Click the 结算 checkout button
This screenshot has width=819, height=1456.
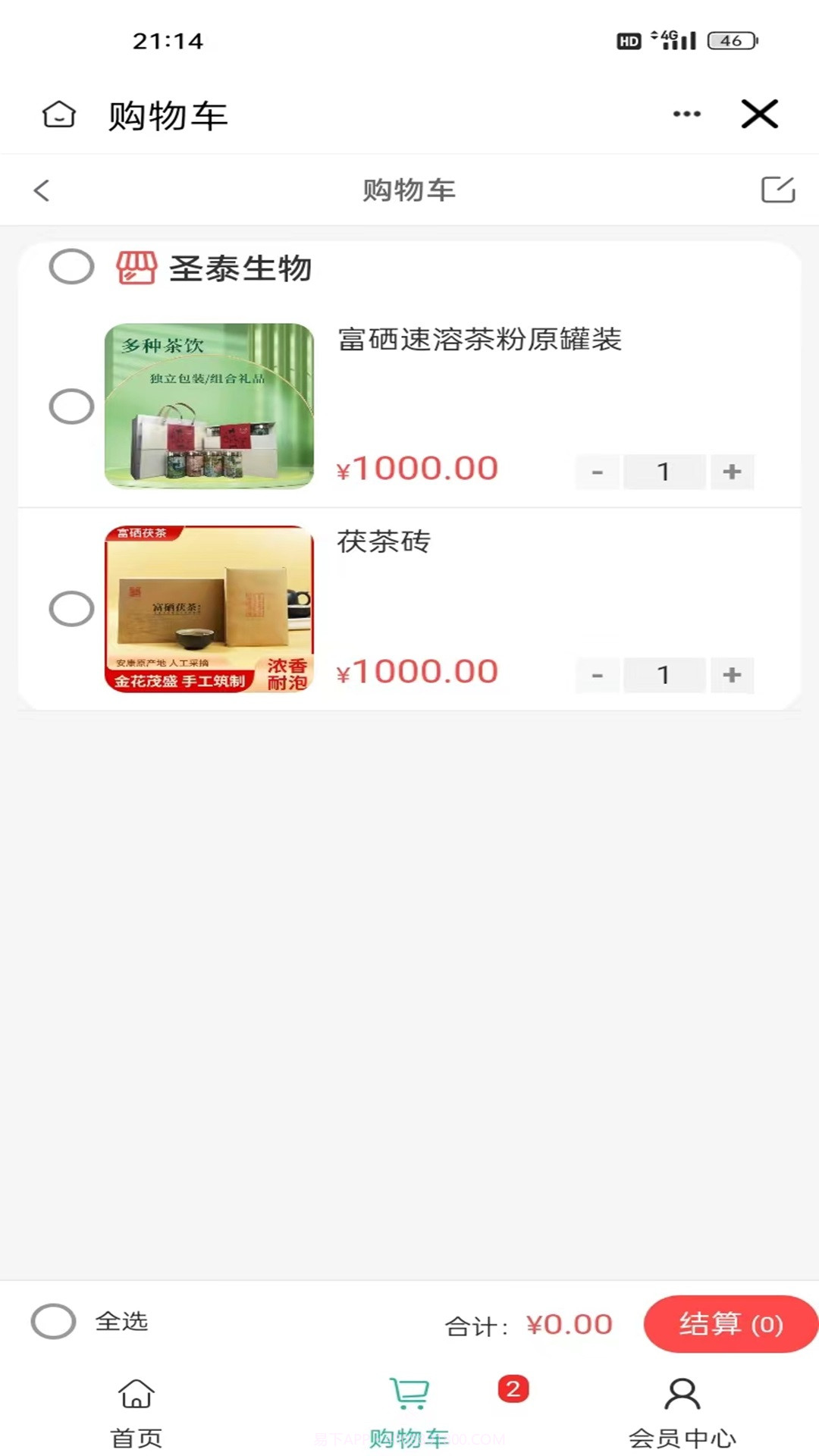click(x=730, y=1324)
